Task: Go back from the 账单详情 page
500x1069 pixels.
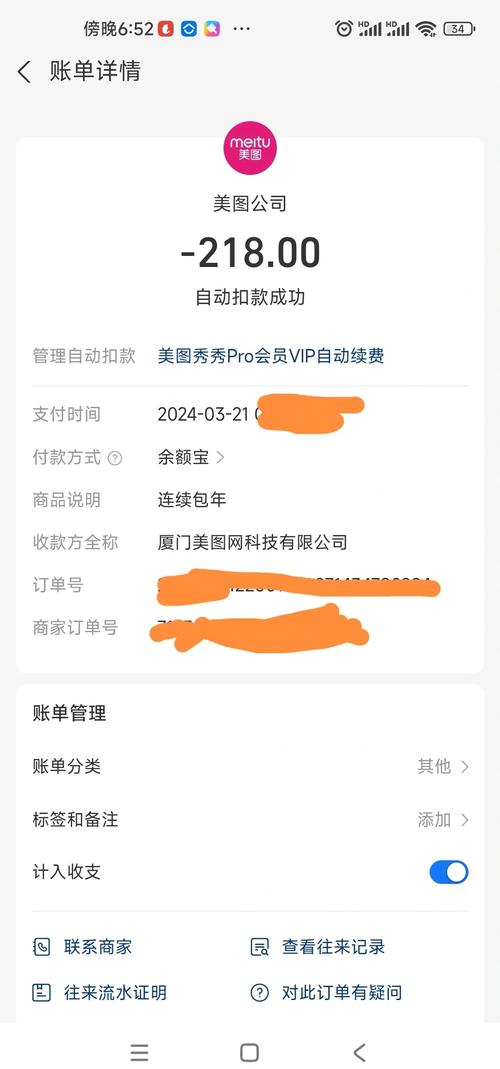Action: 25,72
